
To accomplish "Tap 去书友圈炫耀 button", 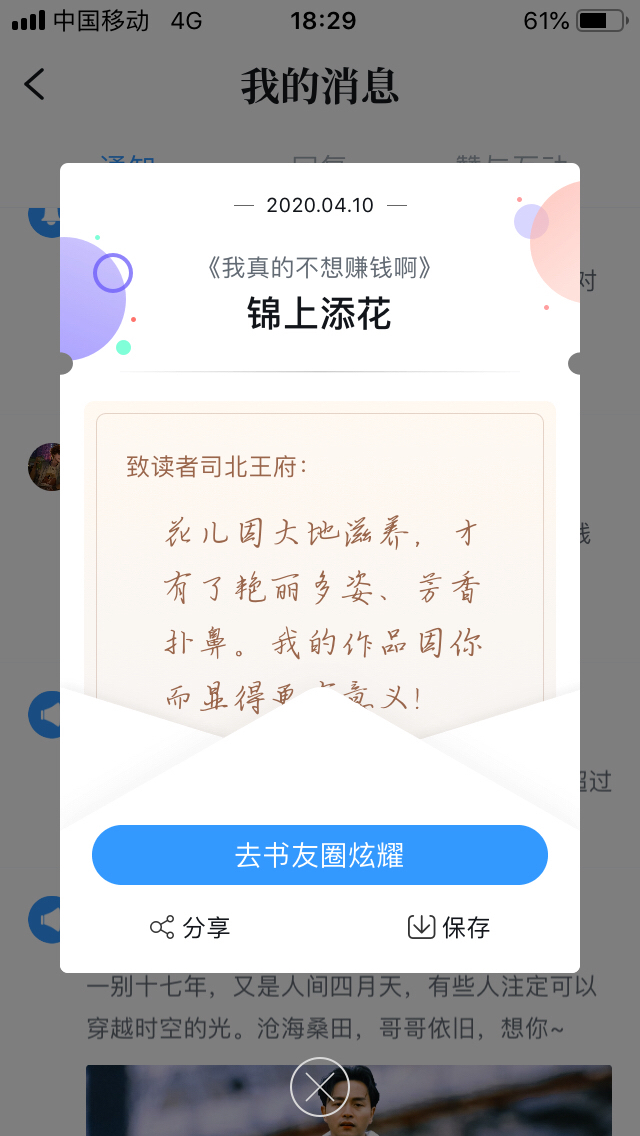I will 320,855.
